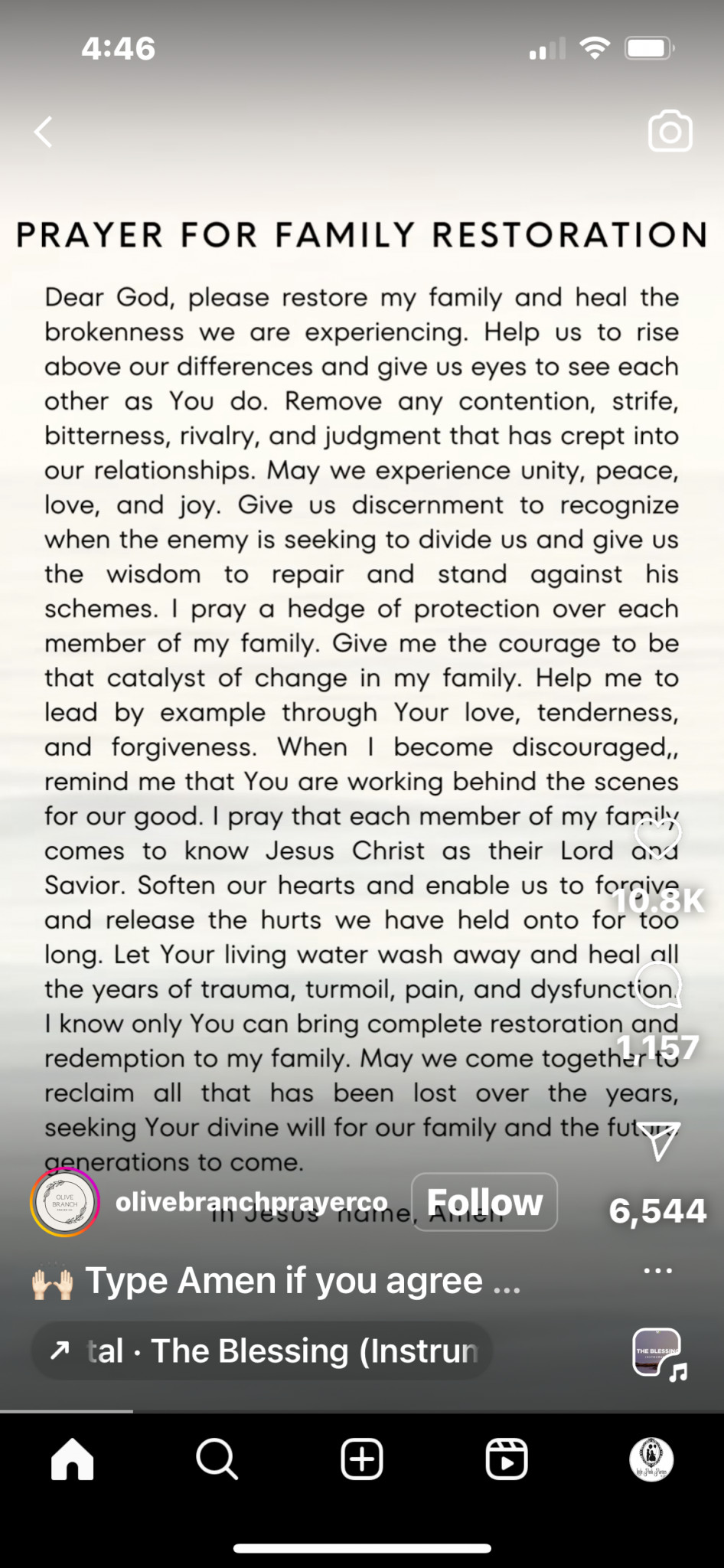
Task: Open my profile tab
Action: [651, 1459]
